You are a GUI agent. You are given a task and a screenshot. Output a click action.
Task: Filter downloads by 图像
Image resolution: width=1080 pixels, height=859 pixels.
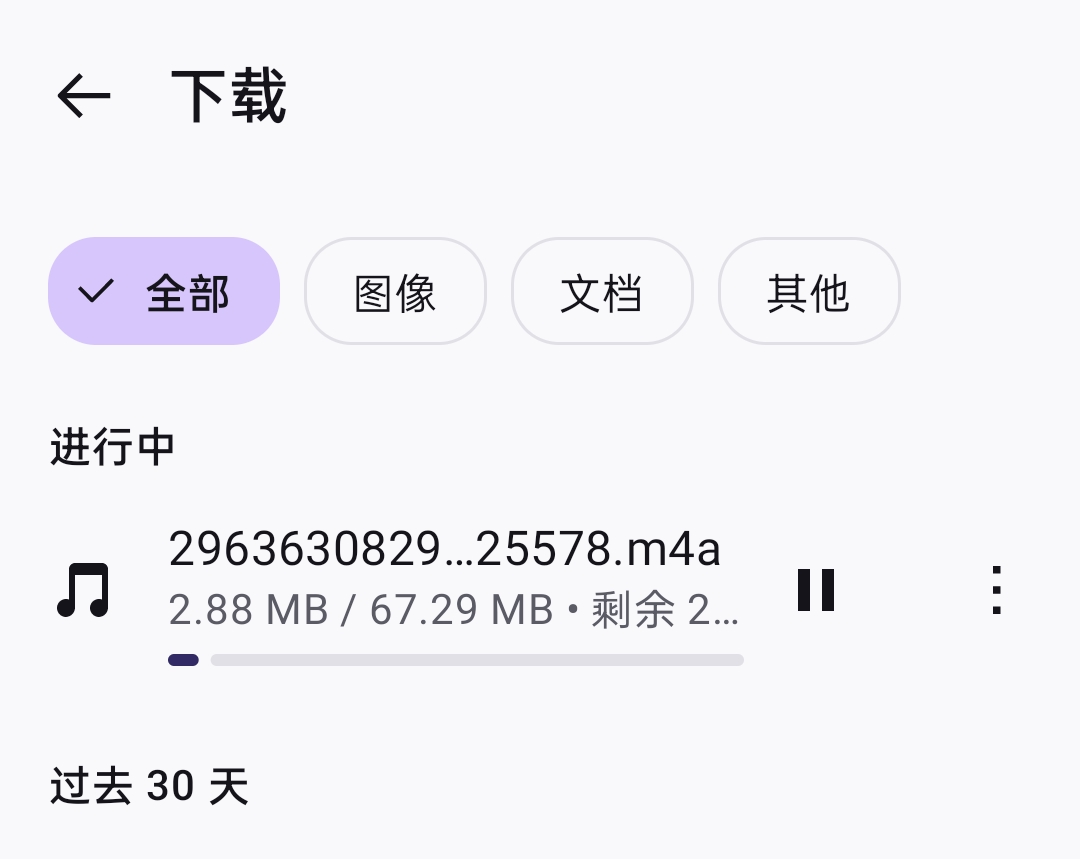395,292
